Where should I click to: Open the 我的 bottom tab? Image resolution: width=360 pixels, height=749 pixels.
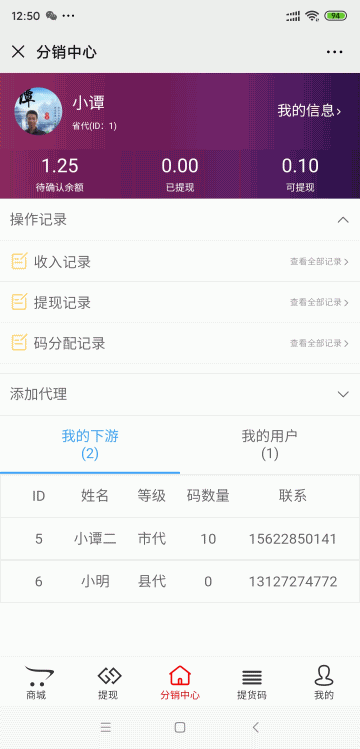pyautogui.click(x=324, y=683)
